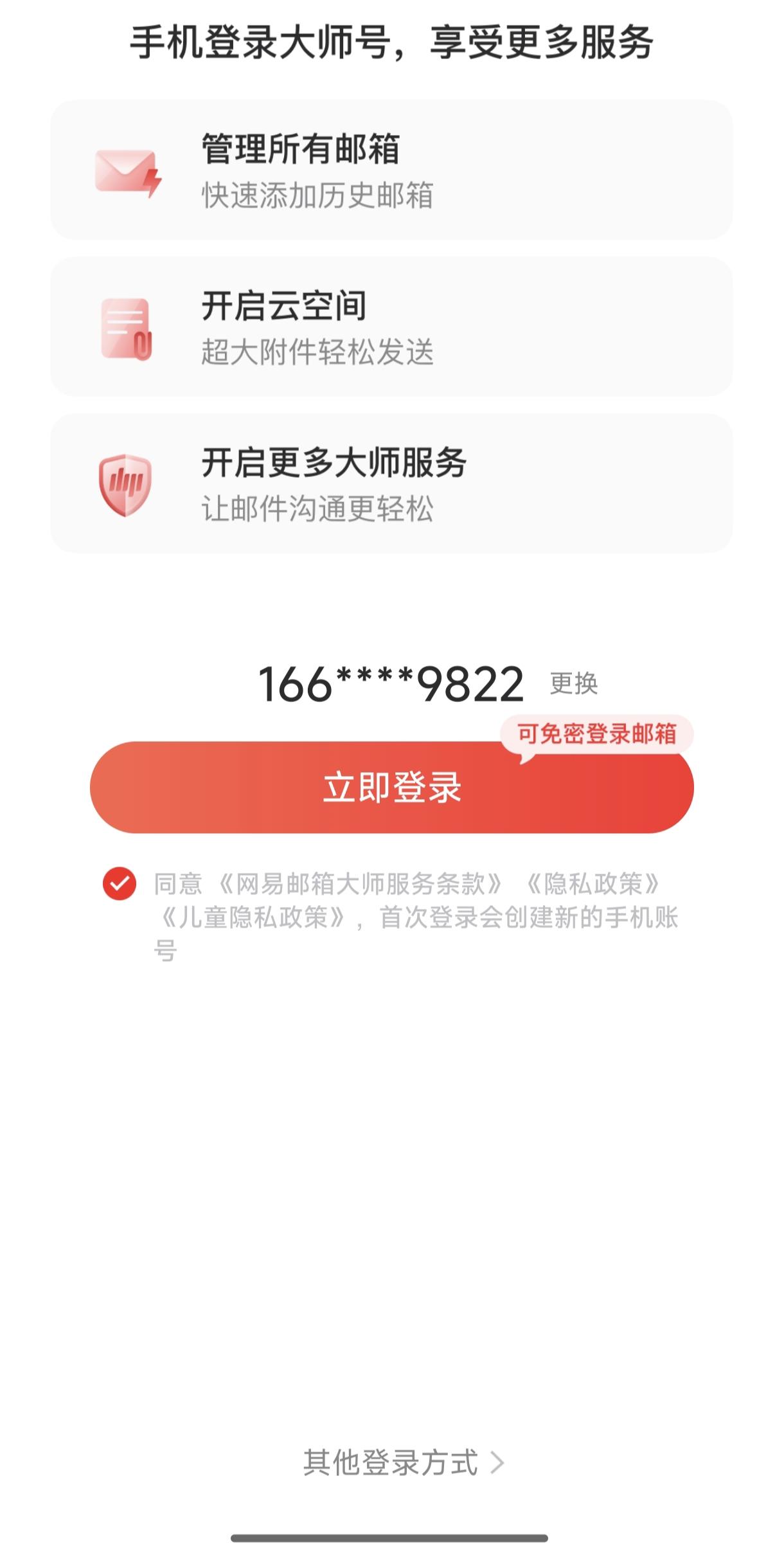
Task: Change phone number via 更换
Action: (x=574, y=683)
